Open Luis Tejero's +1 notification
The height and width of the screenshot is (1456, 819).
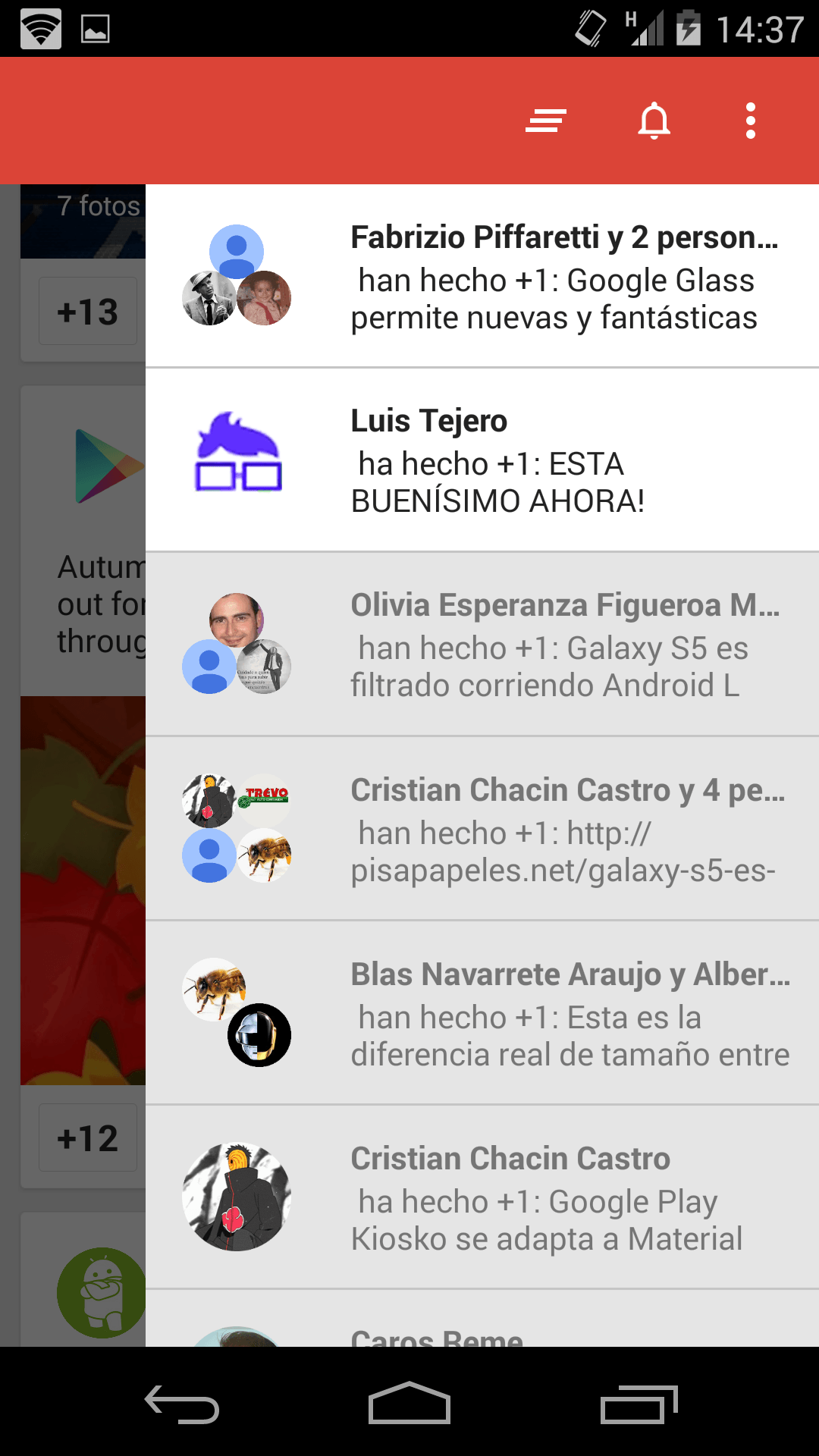482,460
